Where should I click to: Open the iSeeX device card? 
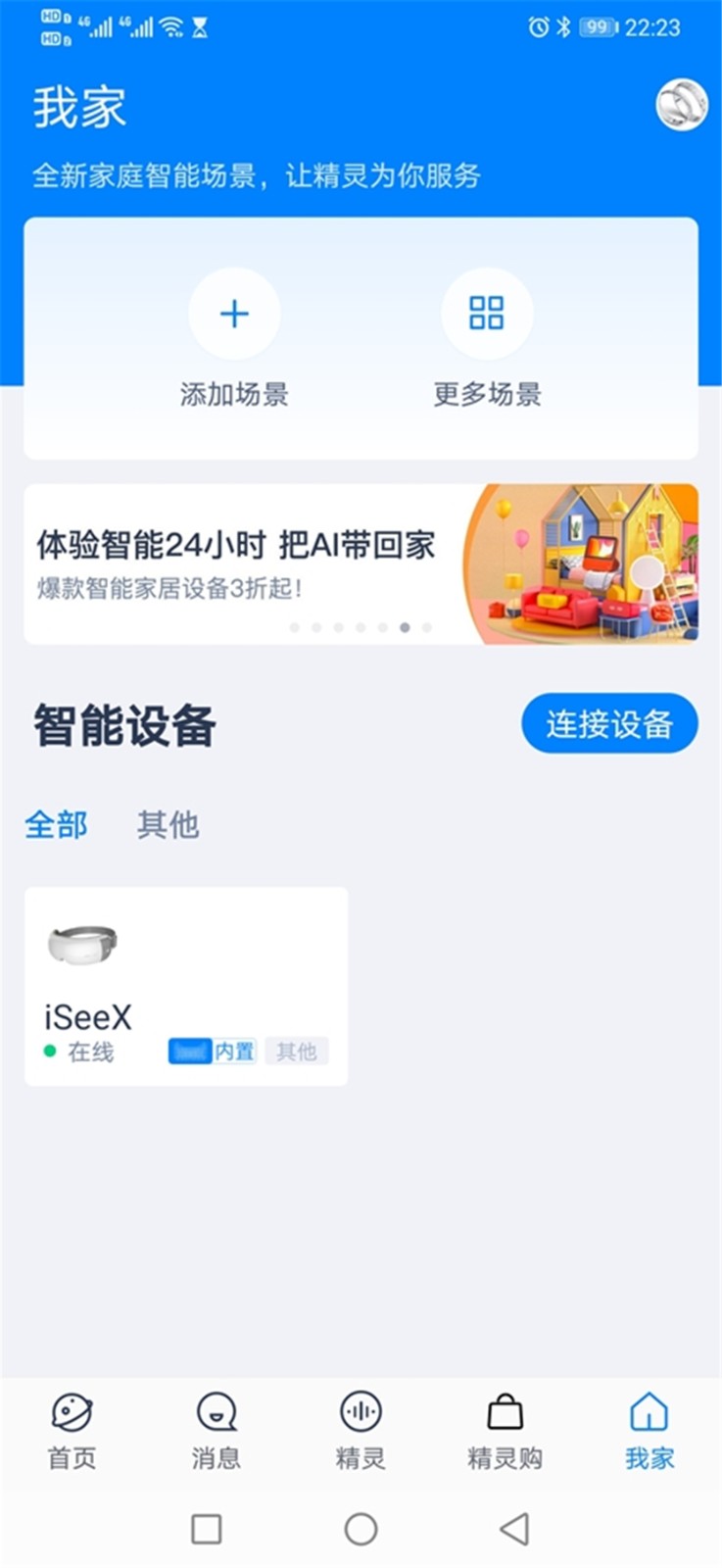coord(186,985)
